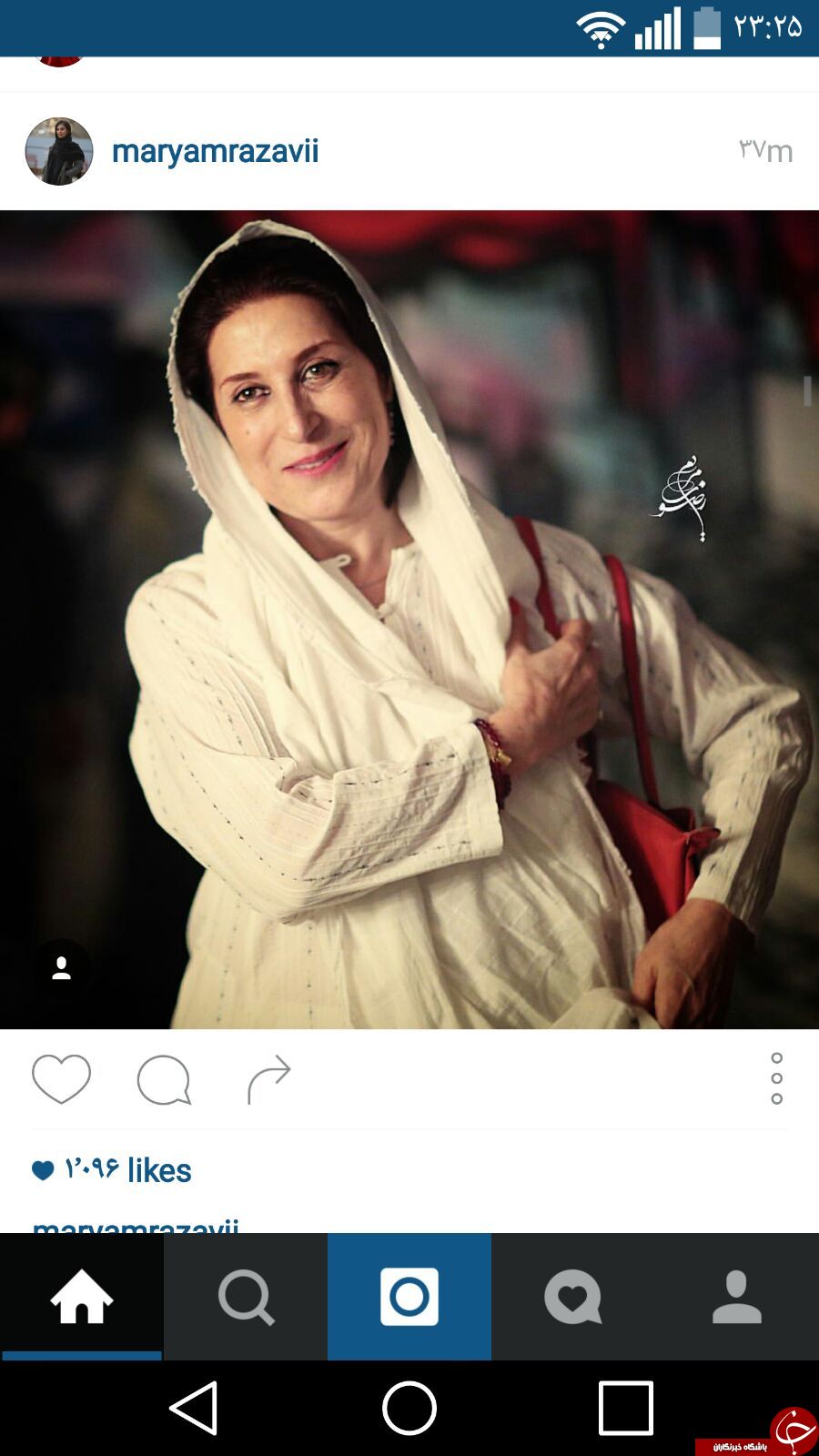The width and height of the screenshot is (819, 1456).
Task: Open the maryamrazavii username link
Action: click(x=215, y=151)
